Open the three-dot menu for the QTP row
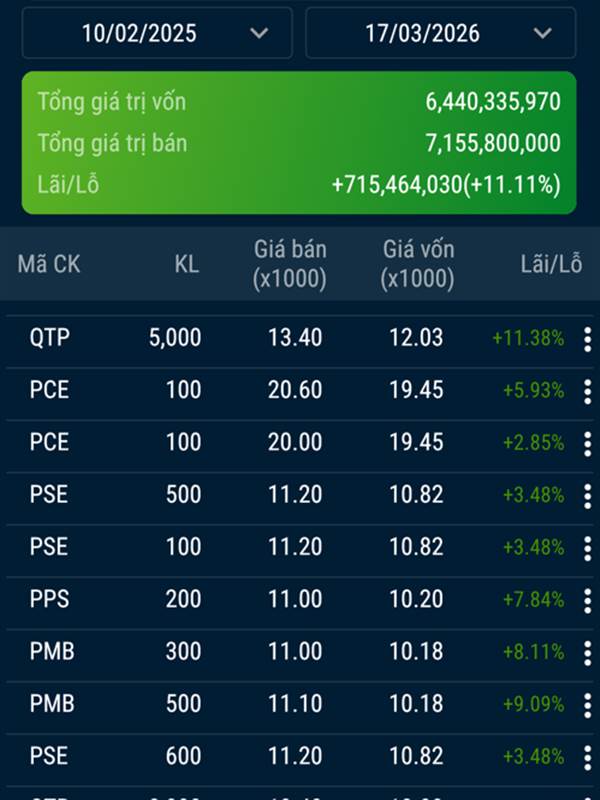The width and height of the screenshot is (600, 800). [x=587, y=339]
